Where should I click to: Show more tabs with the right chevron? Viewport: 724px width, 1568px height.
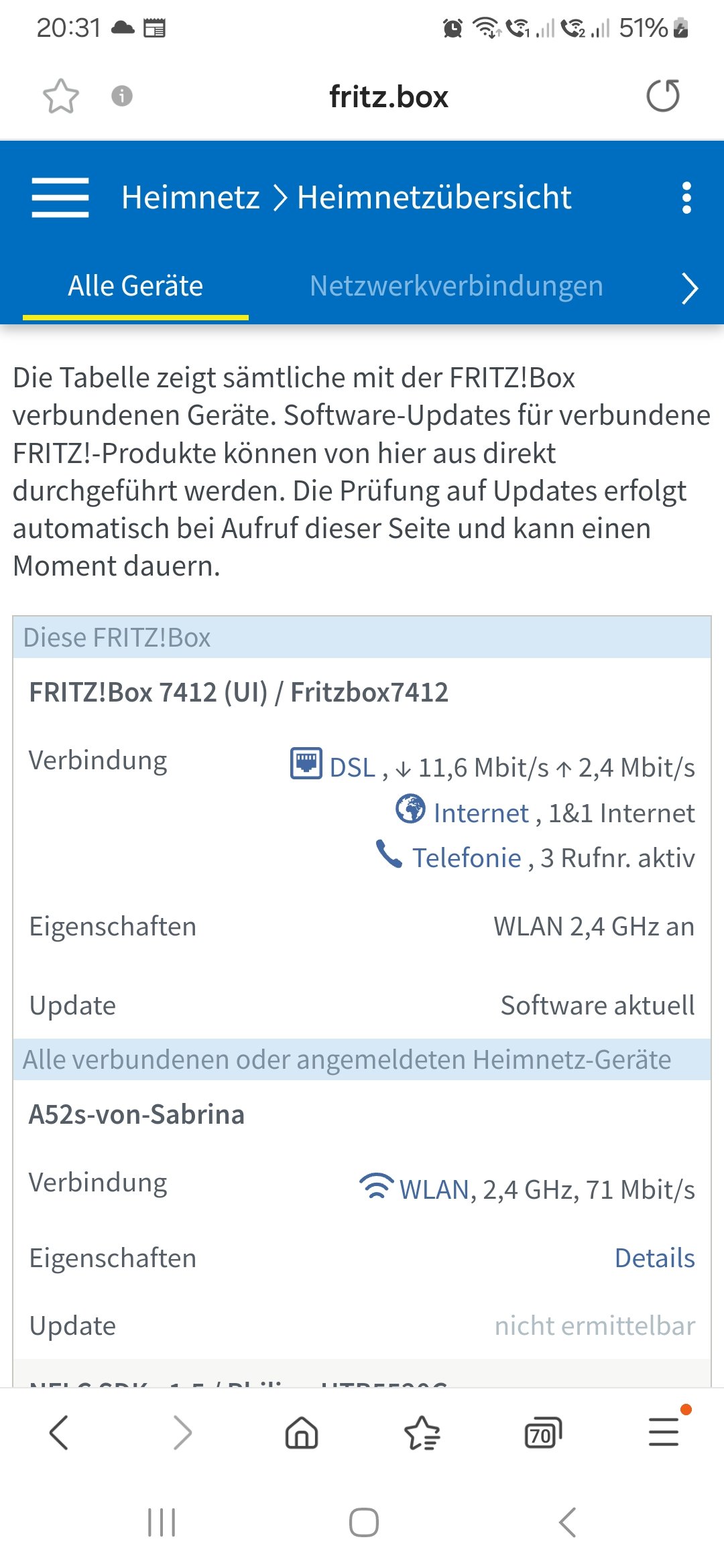point(690,288)
